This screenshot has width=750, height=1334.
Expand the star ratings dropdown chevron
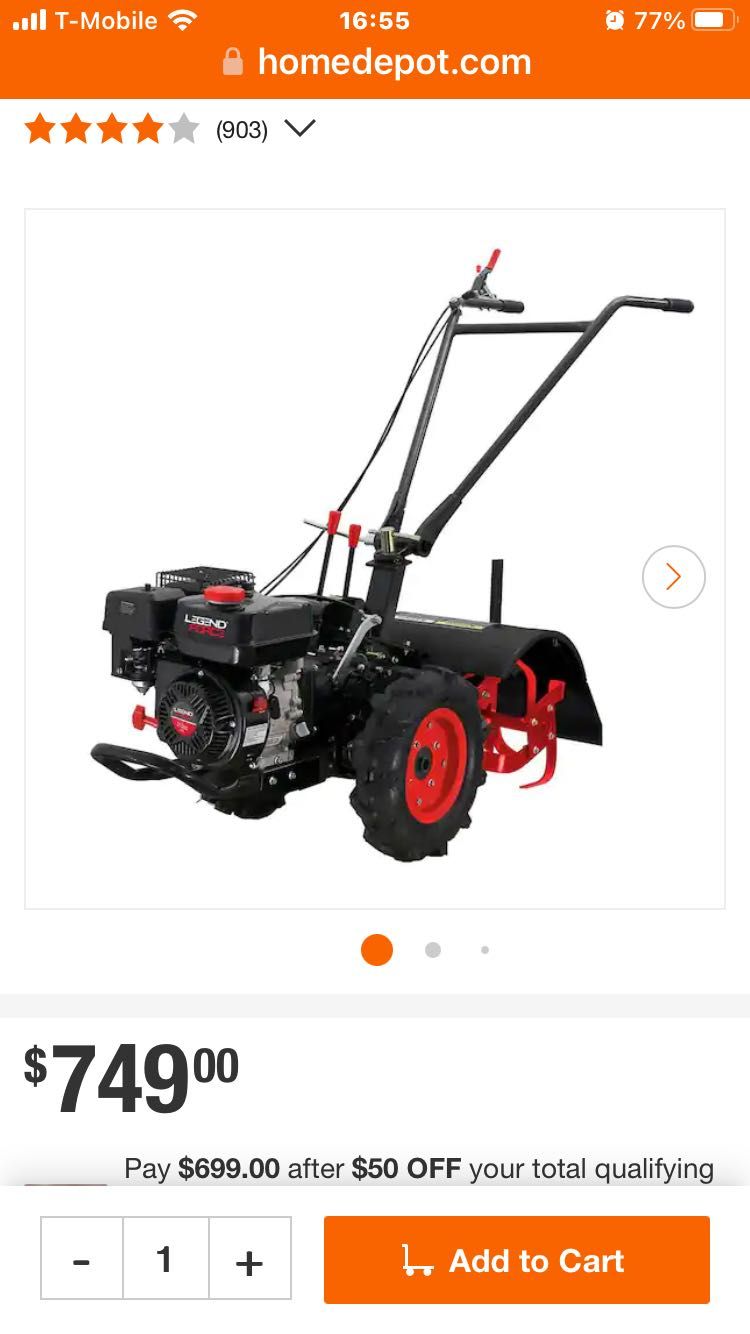pyautogui.click(x=300, y=128)
